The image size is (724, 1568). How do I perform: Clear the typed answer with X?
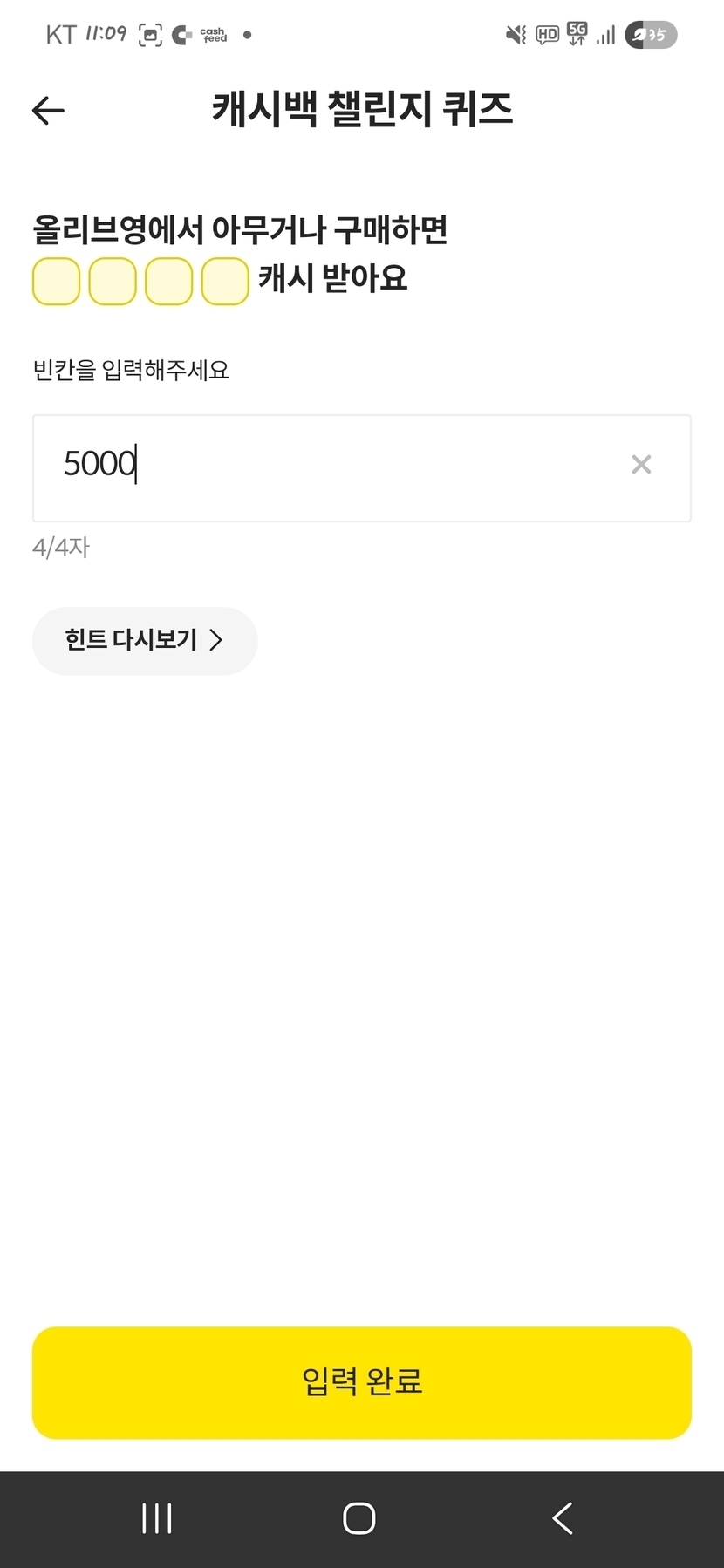[641, 465]
